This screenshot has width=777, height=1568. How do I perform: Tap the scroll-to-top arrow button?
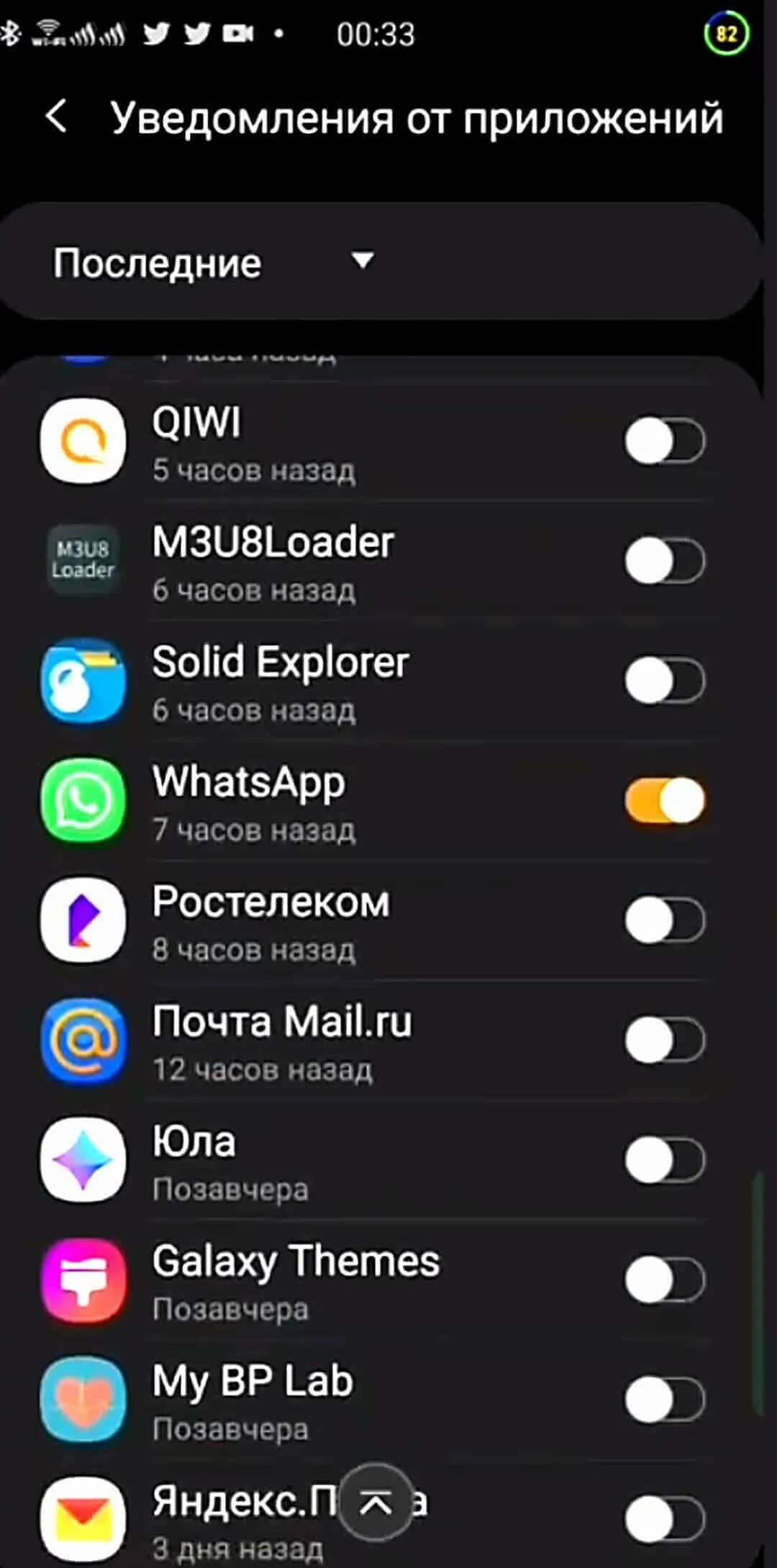[x=376, y=1502]
